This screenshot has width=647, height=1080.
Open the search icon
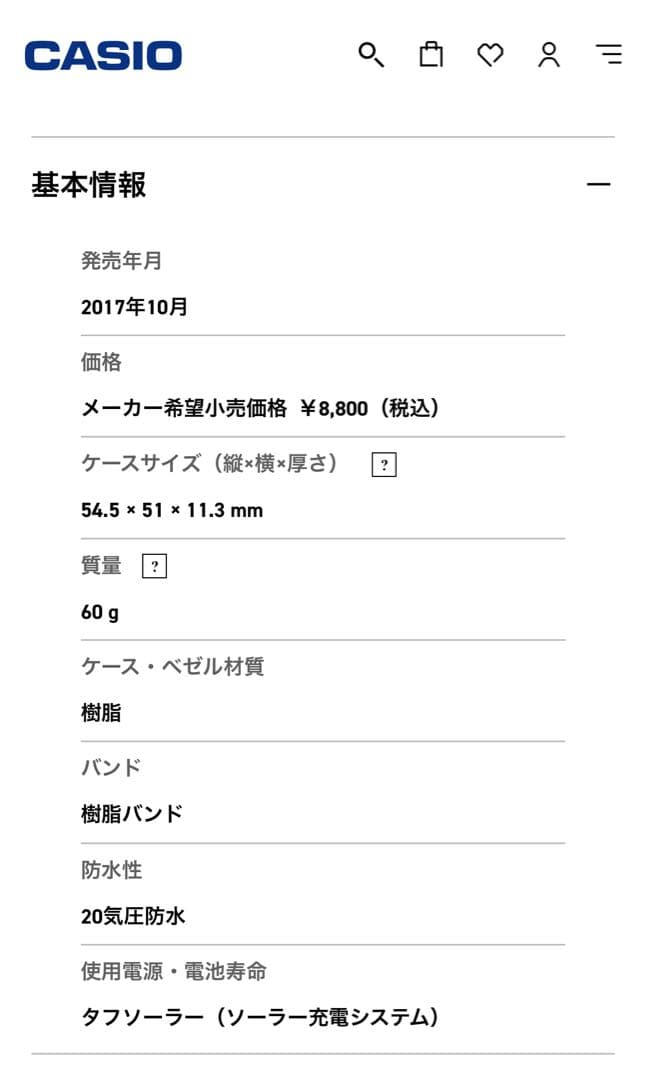coord(371,55)
